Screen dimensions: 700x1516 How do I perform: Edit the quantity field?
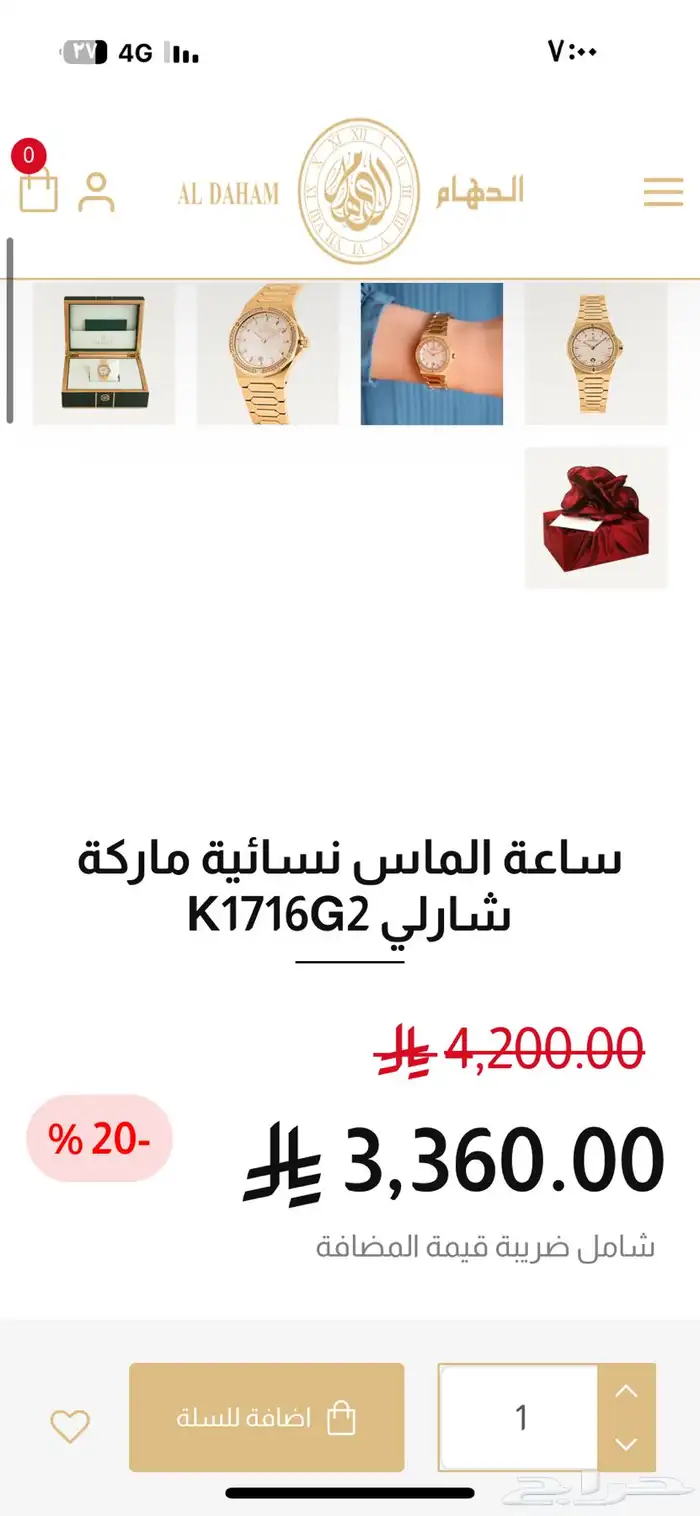519,1417
